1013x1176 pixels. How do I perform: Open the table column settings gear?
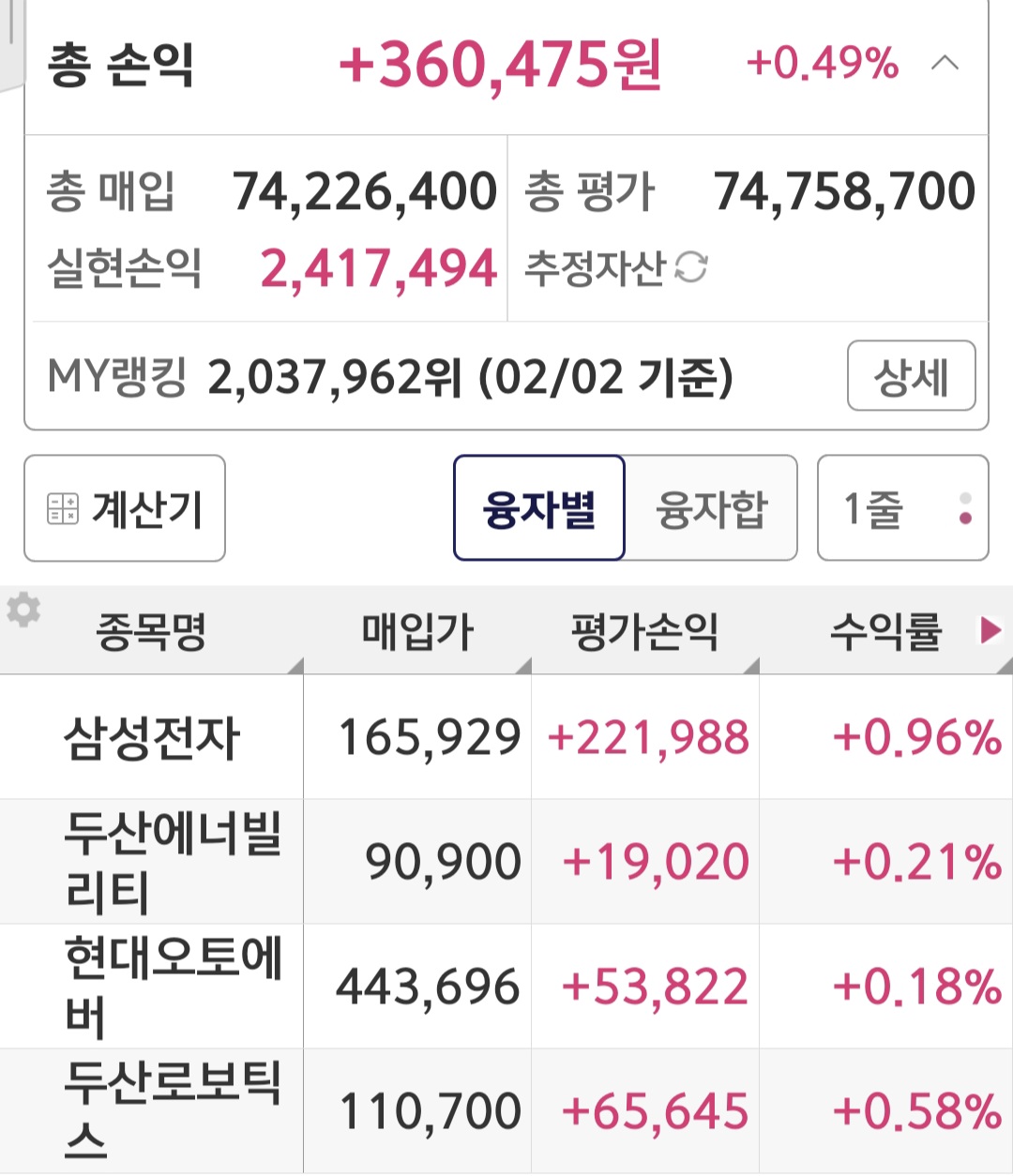(x=23, y=611)
